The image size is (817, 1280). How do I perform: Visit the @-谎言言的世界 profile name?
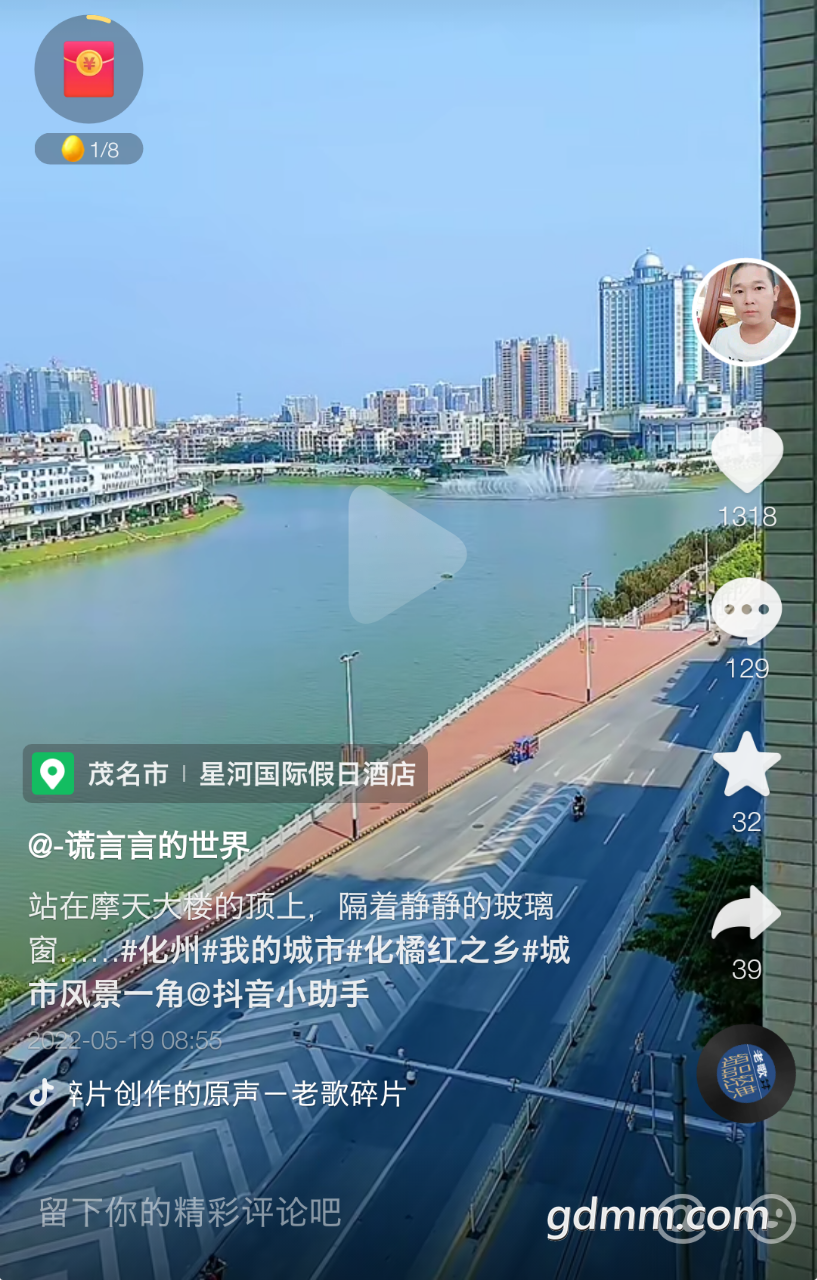(139, 846)
